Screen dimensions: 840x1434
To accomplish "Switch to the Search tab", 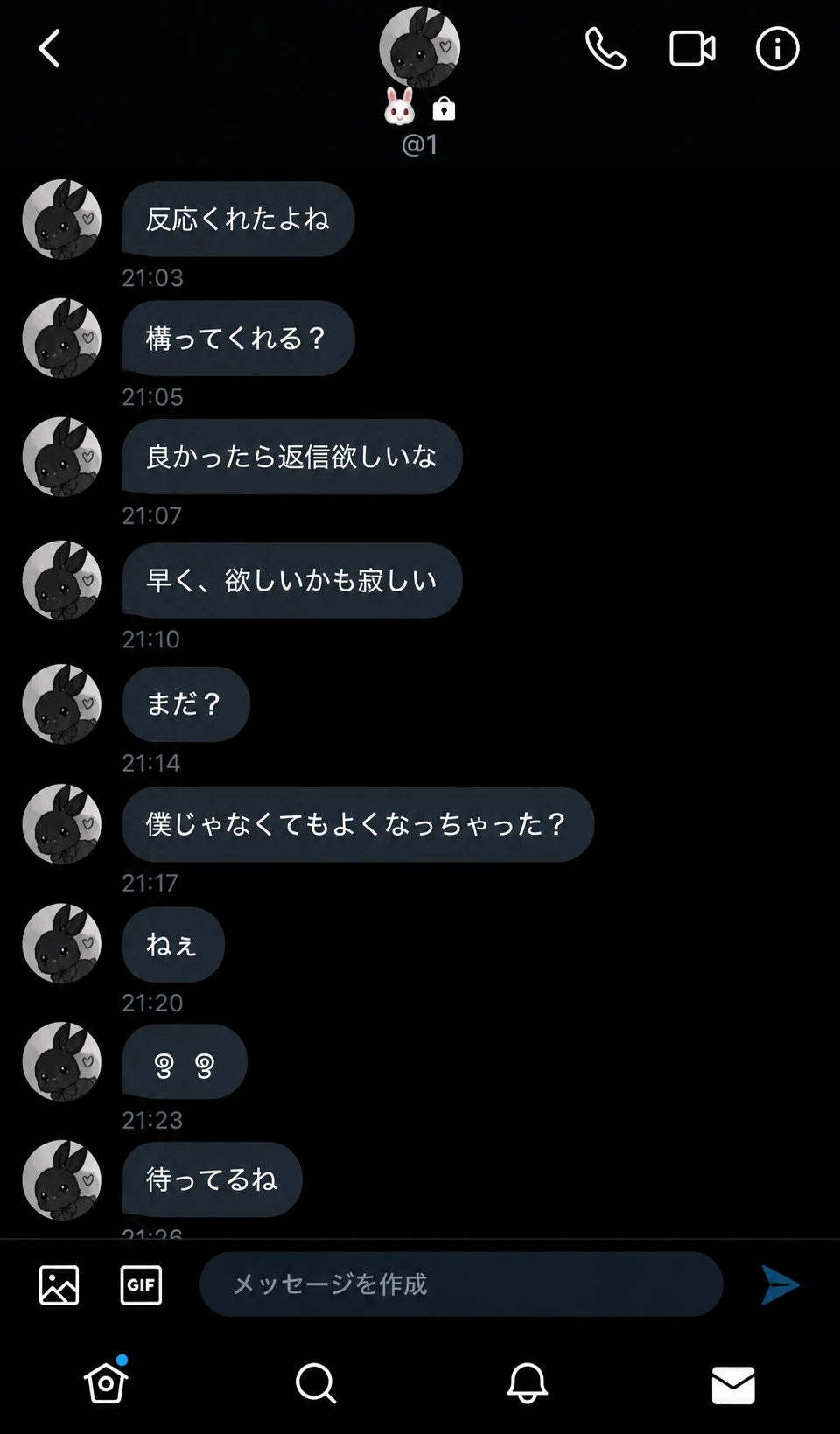I will (x=316, y=1383).
